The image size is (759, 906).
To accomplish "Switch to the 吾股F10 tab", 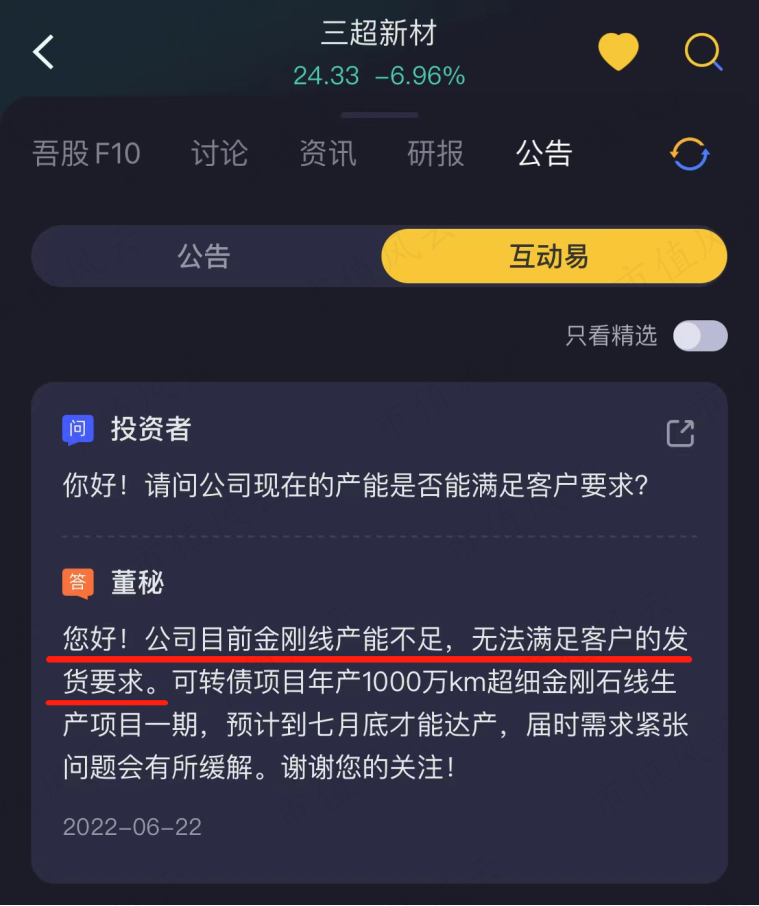I will [x=86, y=154].
